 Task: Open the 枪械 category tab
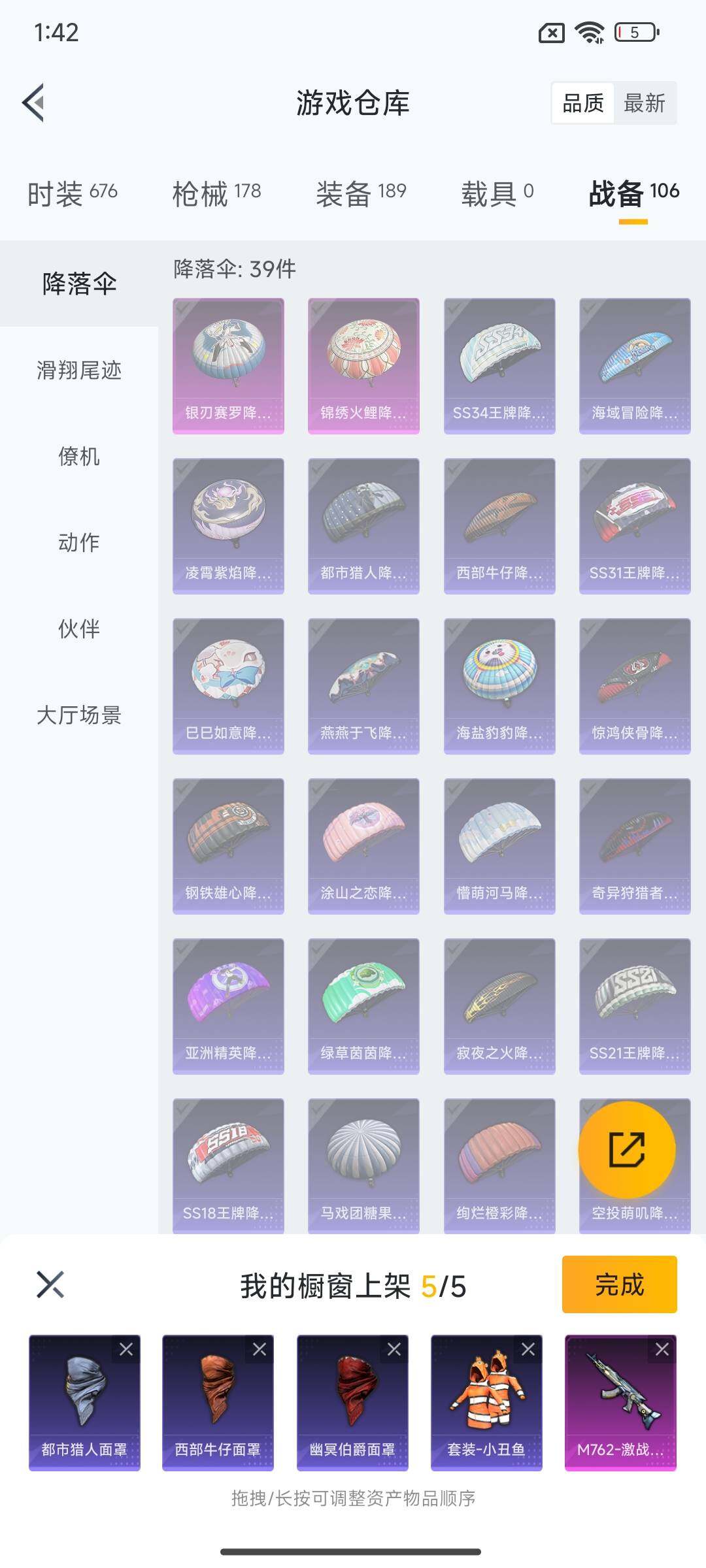click(x=216, y=193)
